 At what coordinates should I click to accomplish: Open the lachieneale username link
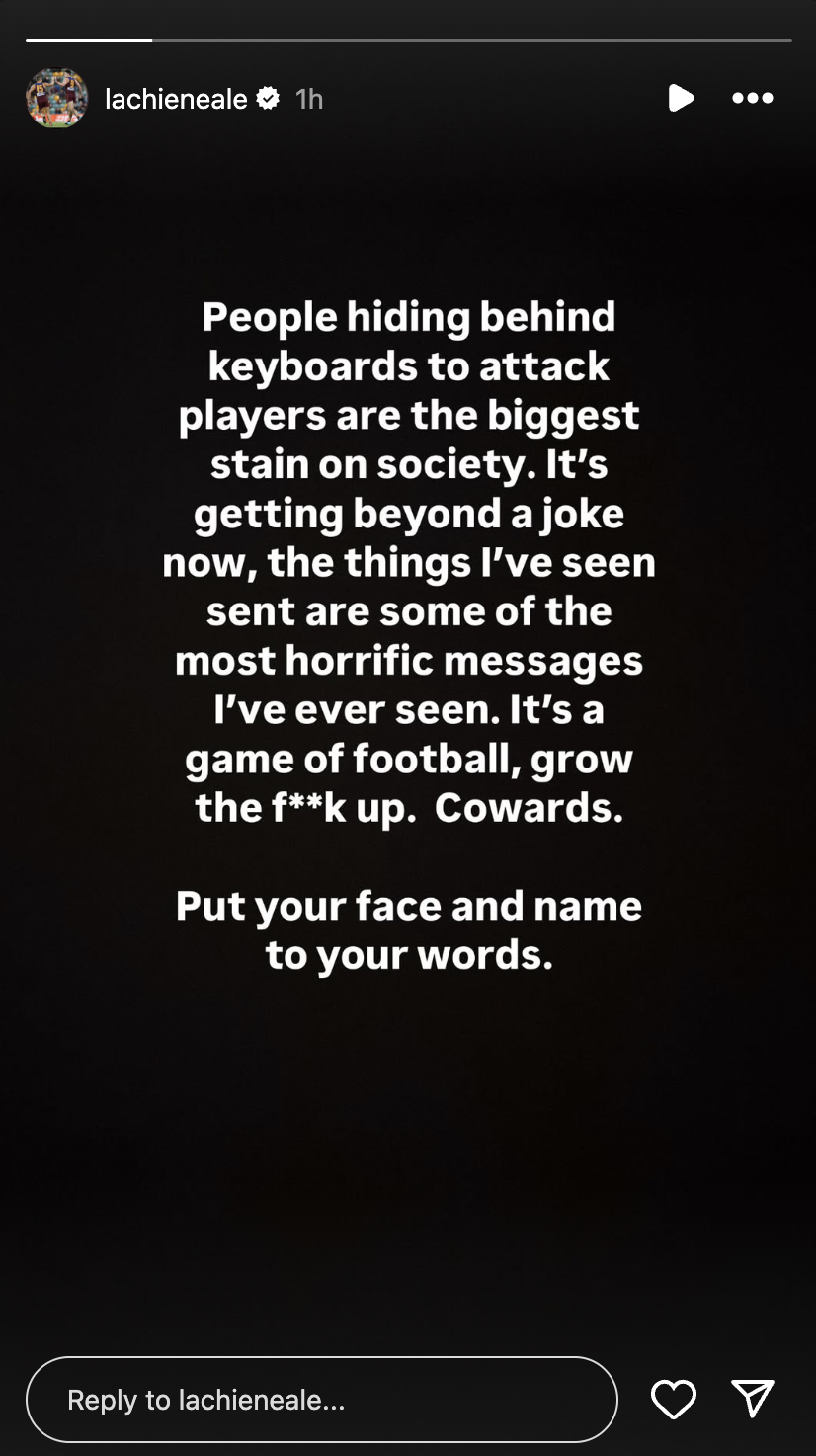click(176, 99)
